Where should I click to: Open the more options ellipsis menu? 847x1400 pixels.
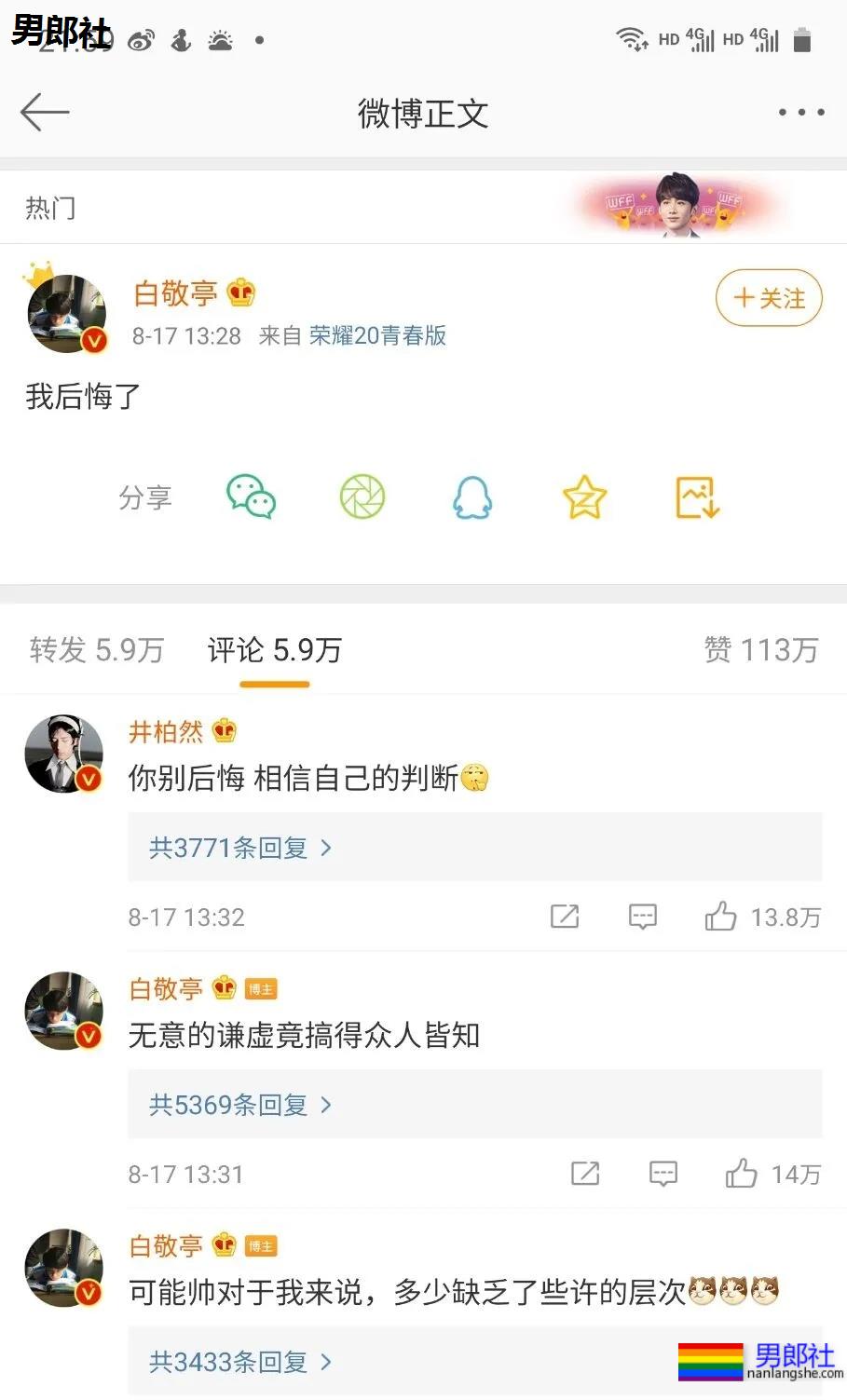pos(799,112)
